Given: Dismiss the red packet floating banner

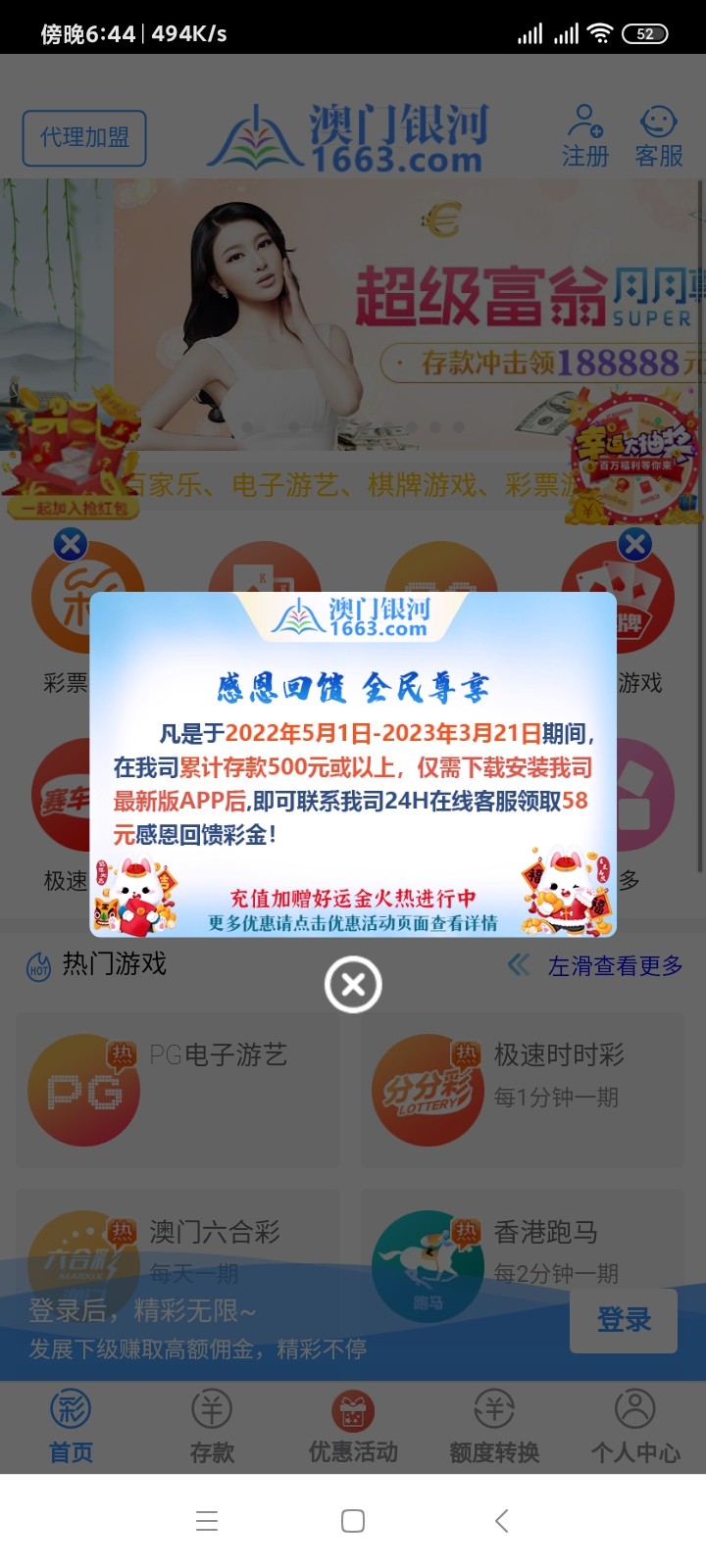Looking at the screenshot, I should 71,544.
